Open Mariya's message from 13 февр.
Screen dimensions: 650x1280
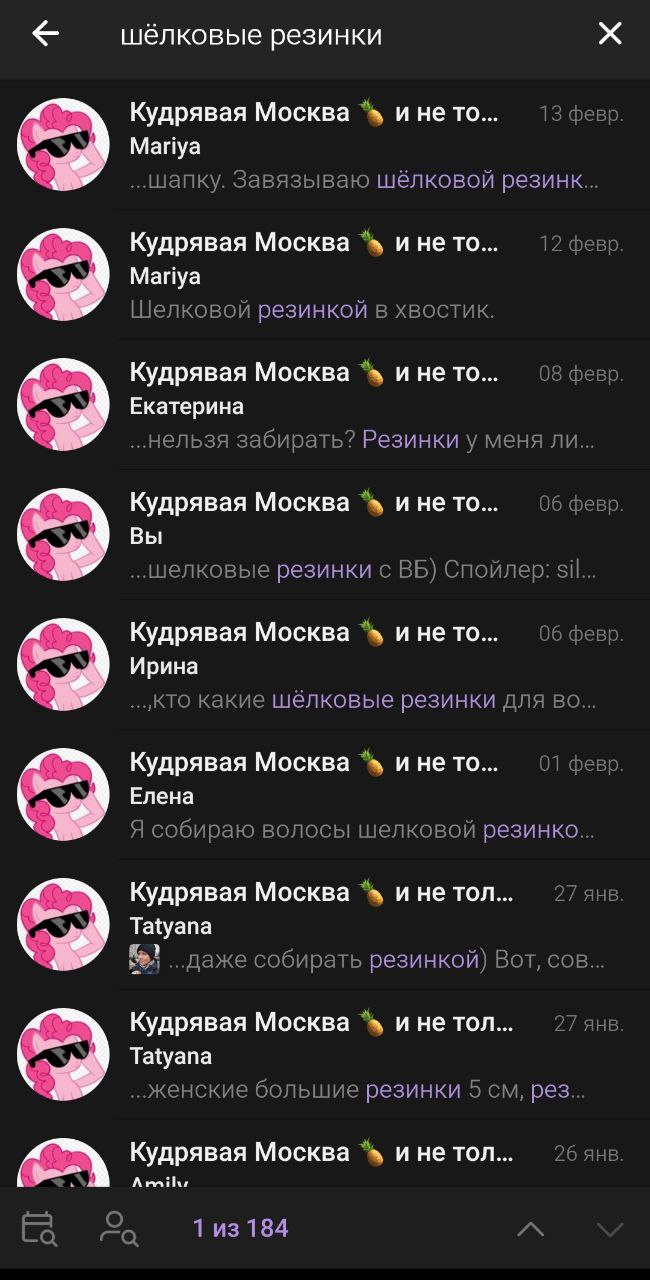coord(325,145)
